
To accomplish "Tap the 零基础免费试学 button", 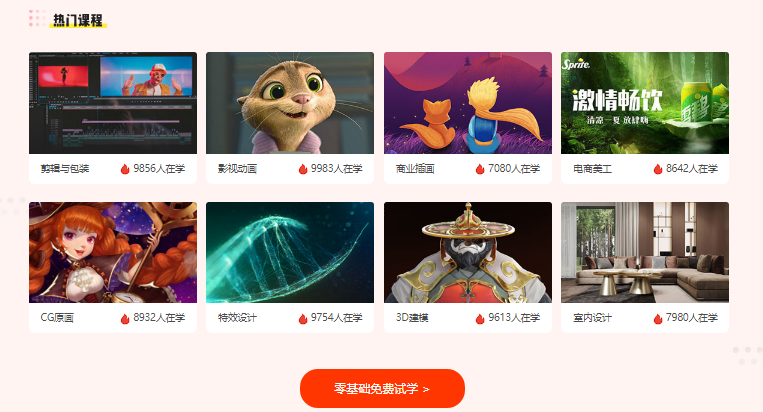I will click(x=382, y=388).
